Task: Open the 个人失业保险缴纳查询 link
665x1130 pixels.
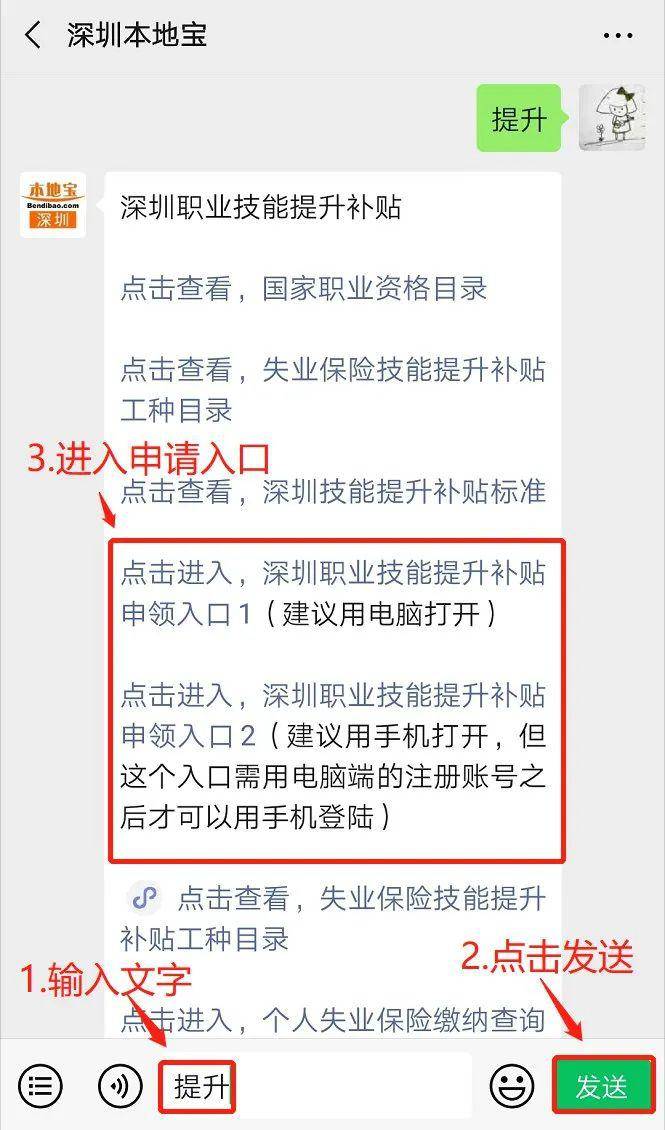Action: click(333, 1019)
